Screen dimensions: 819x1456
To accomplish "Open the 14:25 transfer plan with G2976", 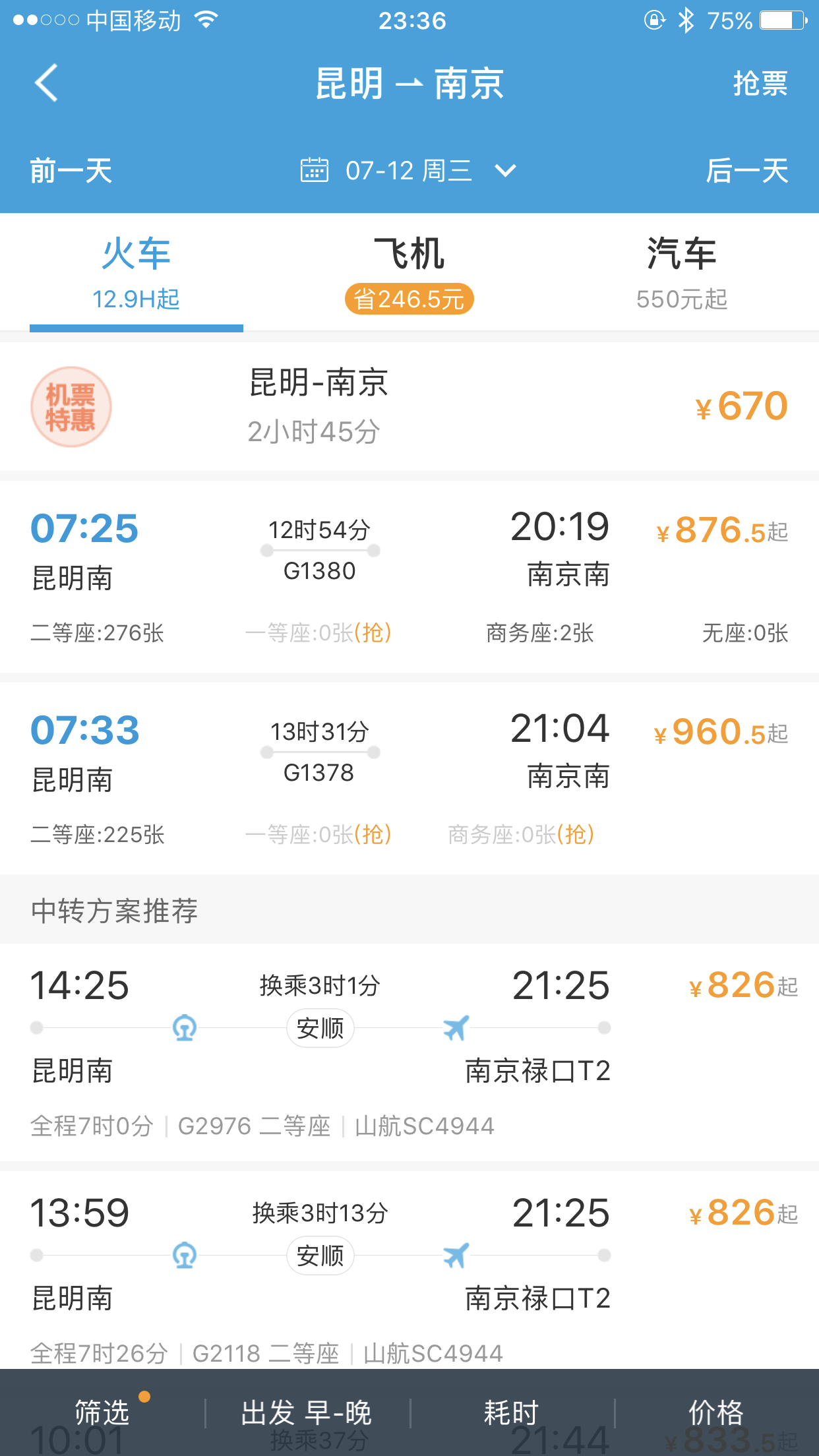I will click(x=409, y=1052).
